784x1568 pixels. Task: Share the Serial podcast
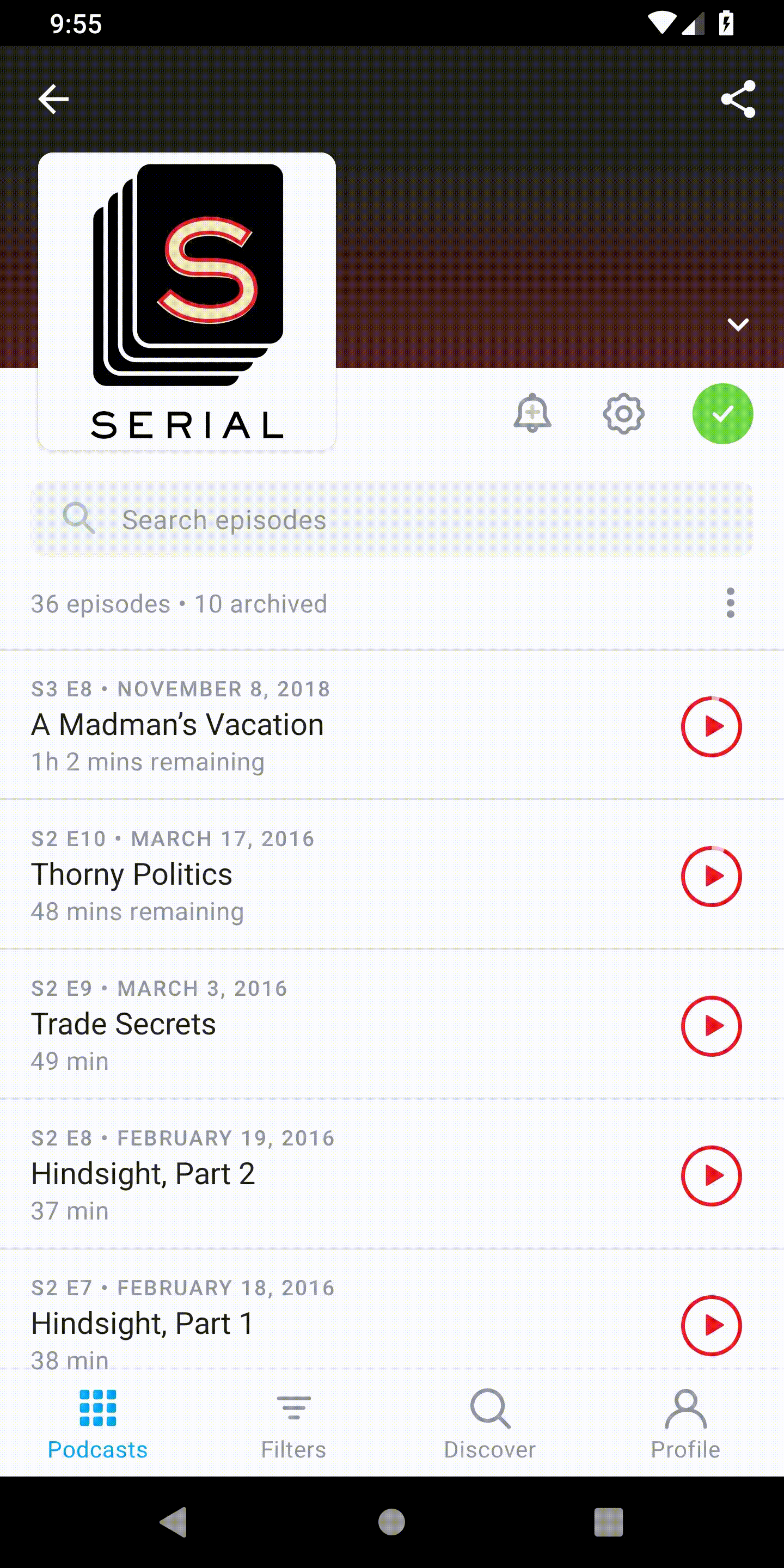[x=738, y=99]
